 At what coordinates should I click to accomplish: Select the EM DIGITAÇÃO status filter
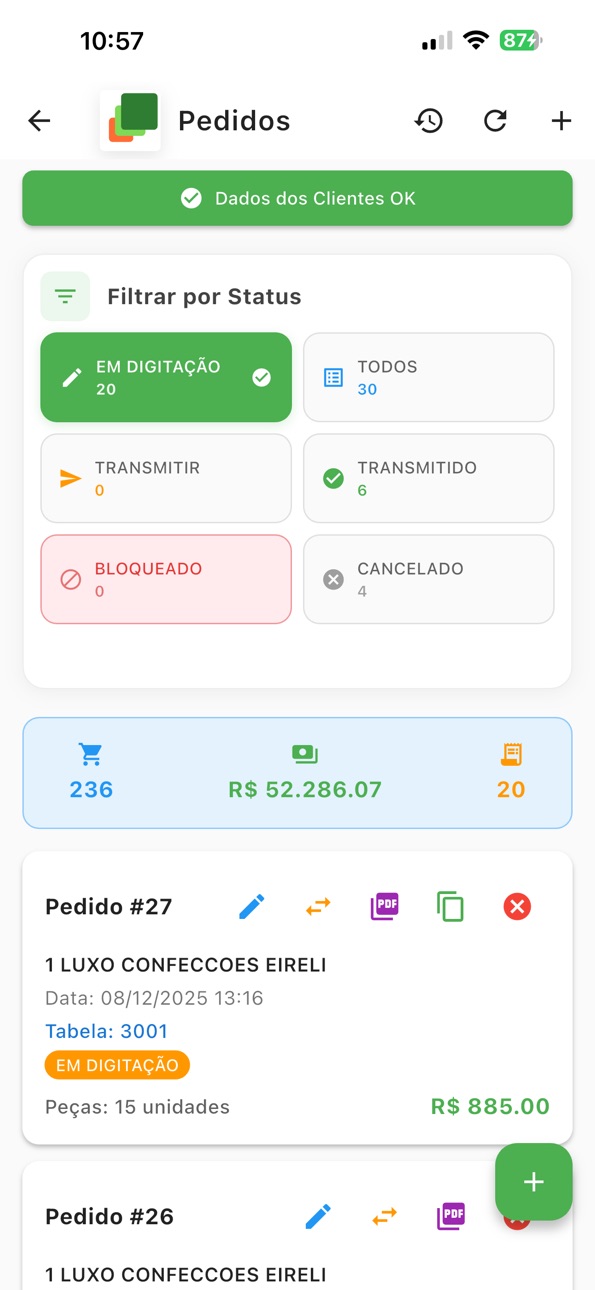(x=166, y=377)
